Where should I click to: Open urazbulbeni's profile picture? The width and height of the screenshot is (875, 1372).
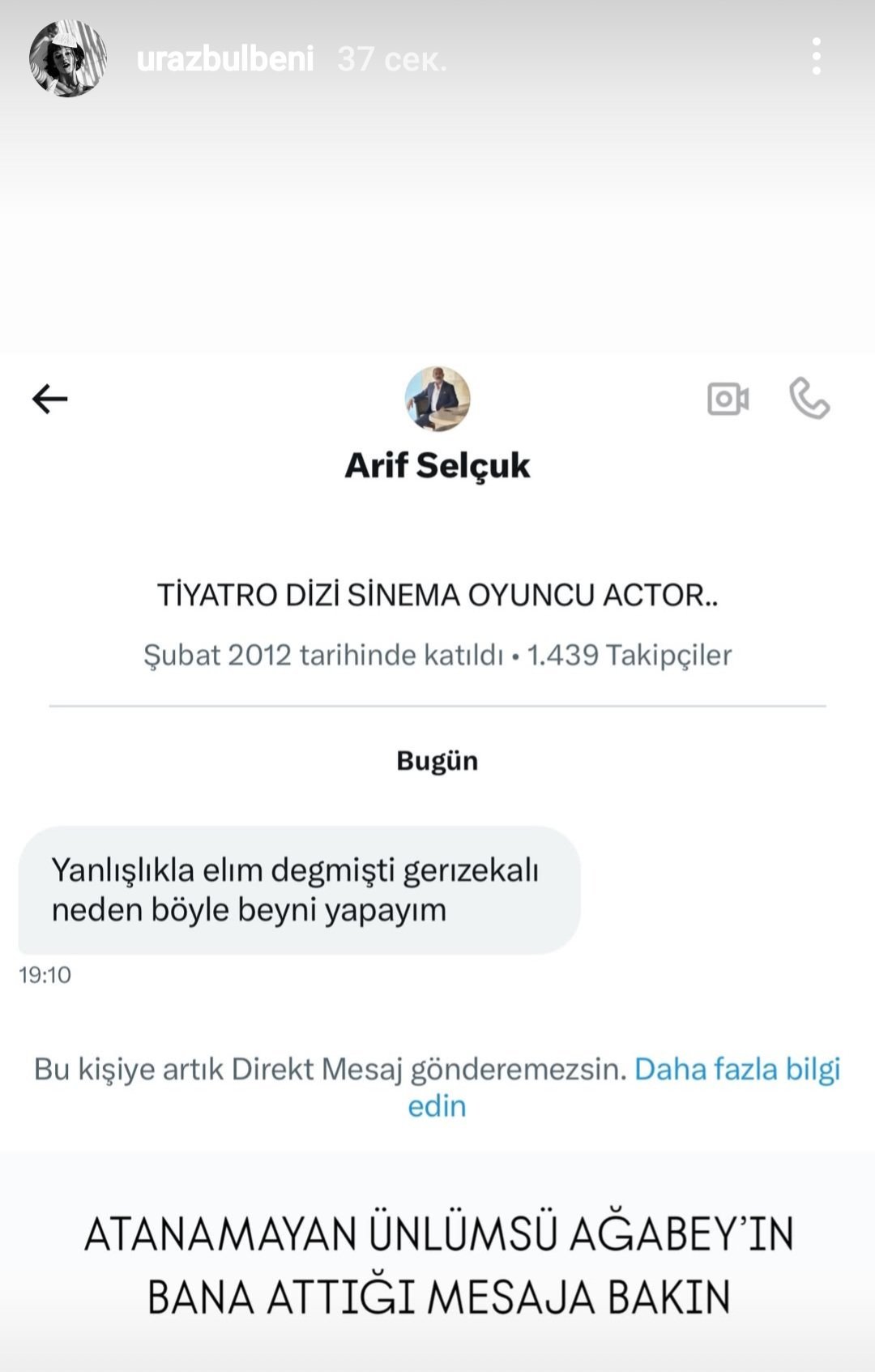point(68,59)
